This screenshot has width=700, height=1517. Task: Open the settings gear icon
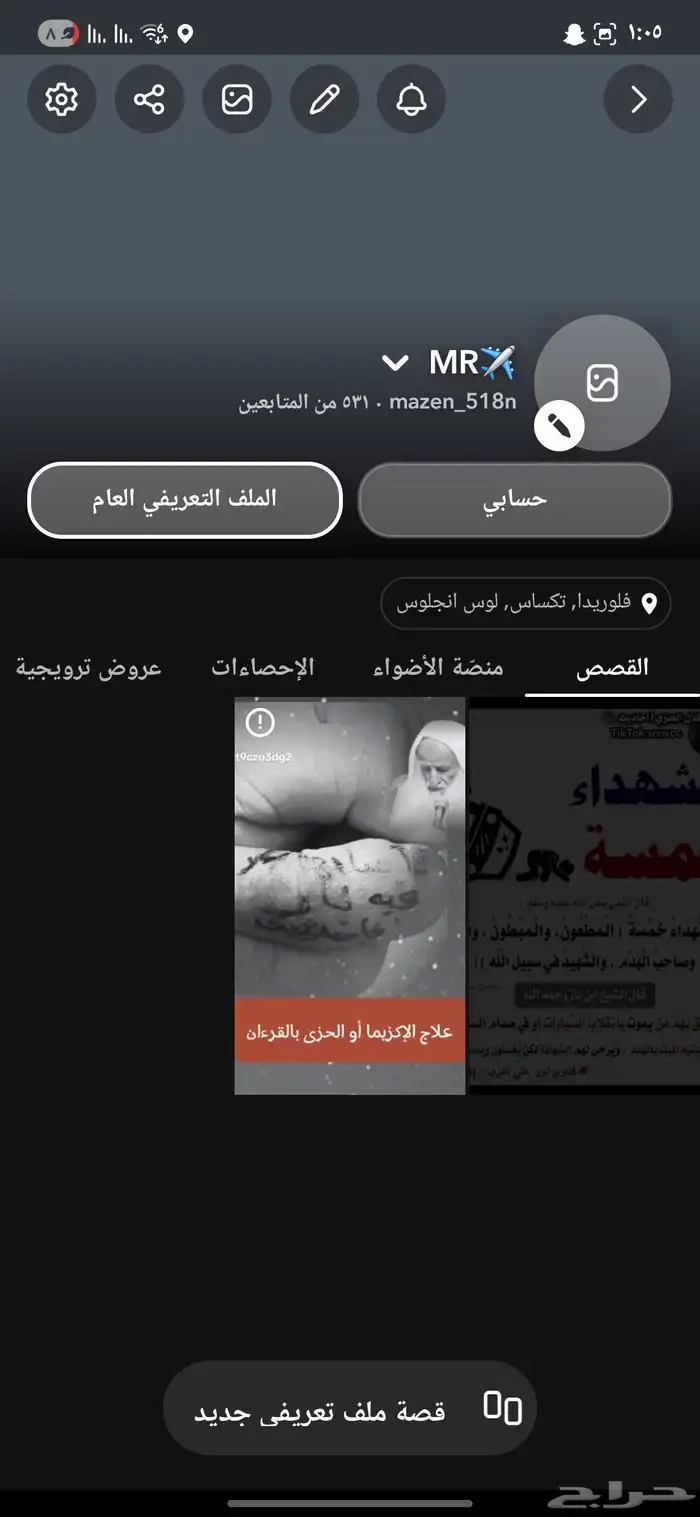click(x=61, y=99)
